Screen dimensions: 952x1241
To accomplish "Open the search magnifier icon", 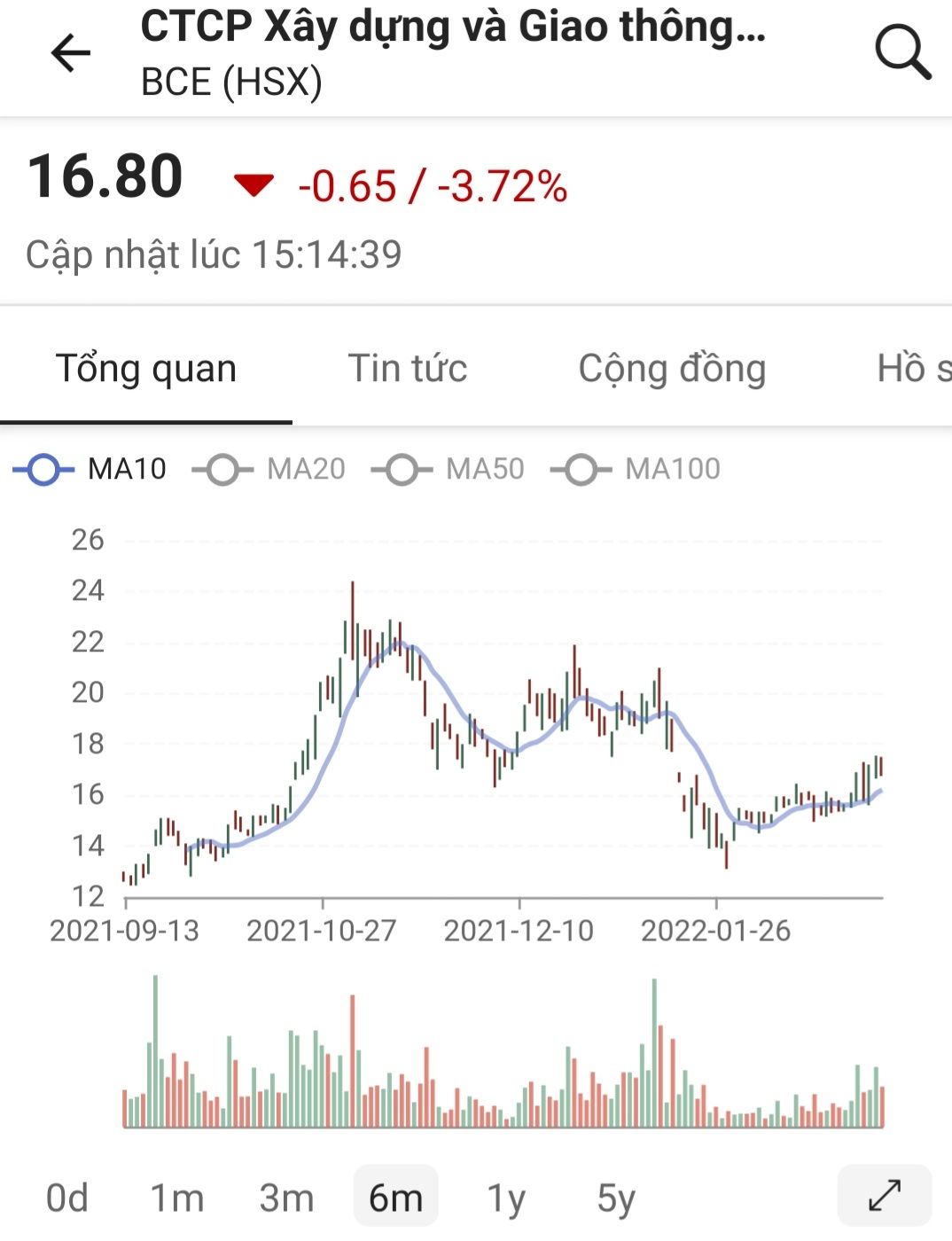I will click(x=902, y=53).
